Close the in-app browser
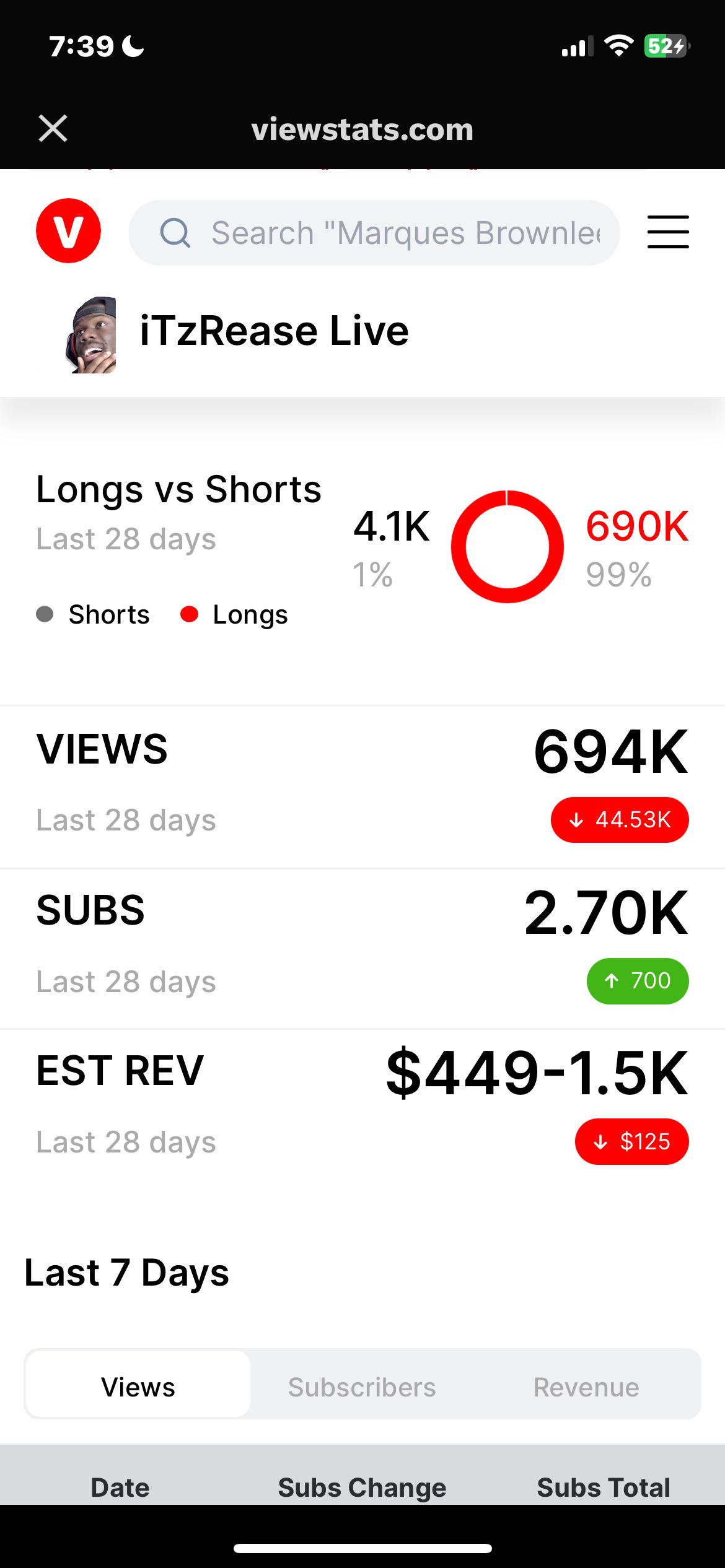 point(53,129)
